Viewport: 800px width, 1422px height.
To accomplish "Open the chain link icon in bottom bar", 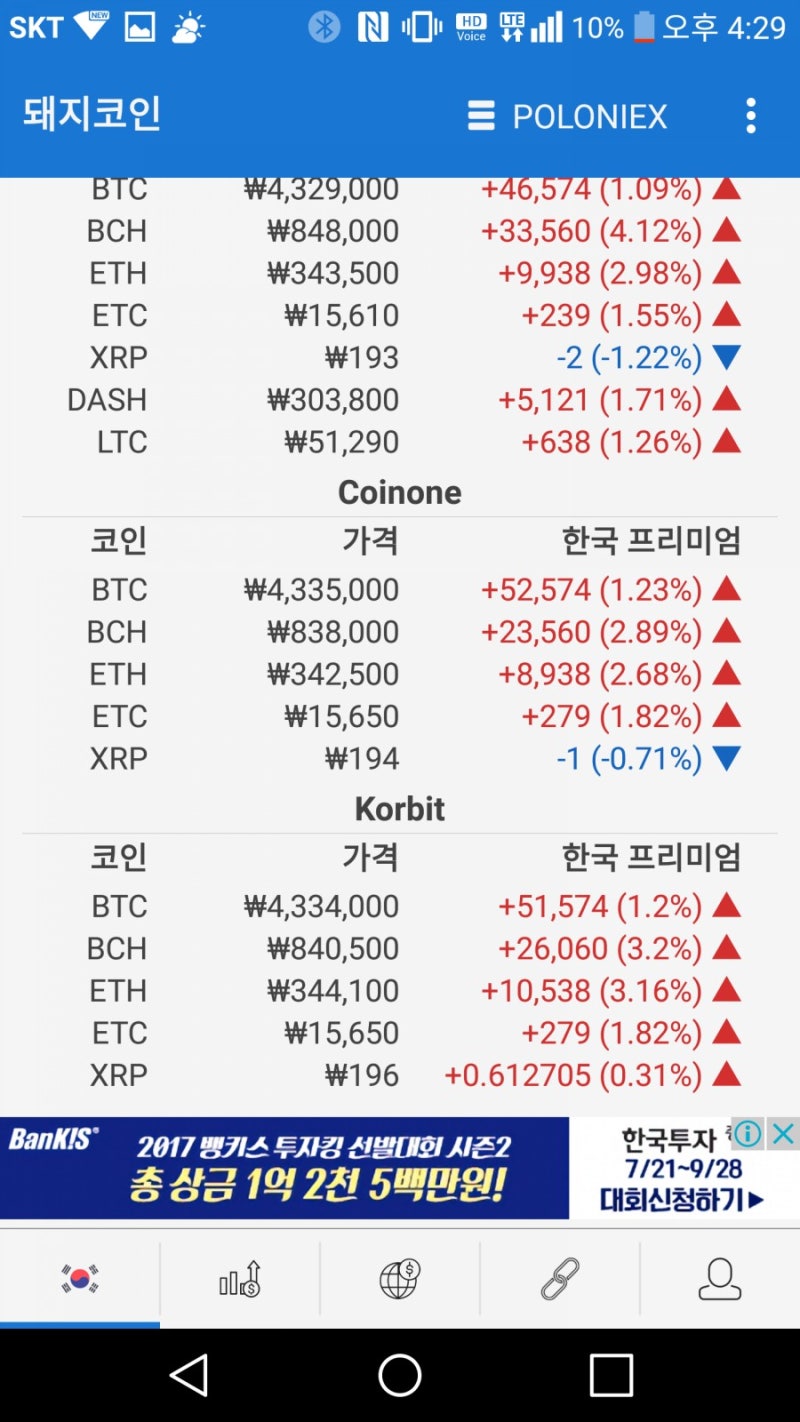I will click(560, 1277).
